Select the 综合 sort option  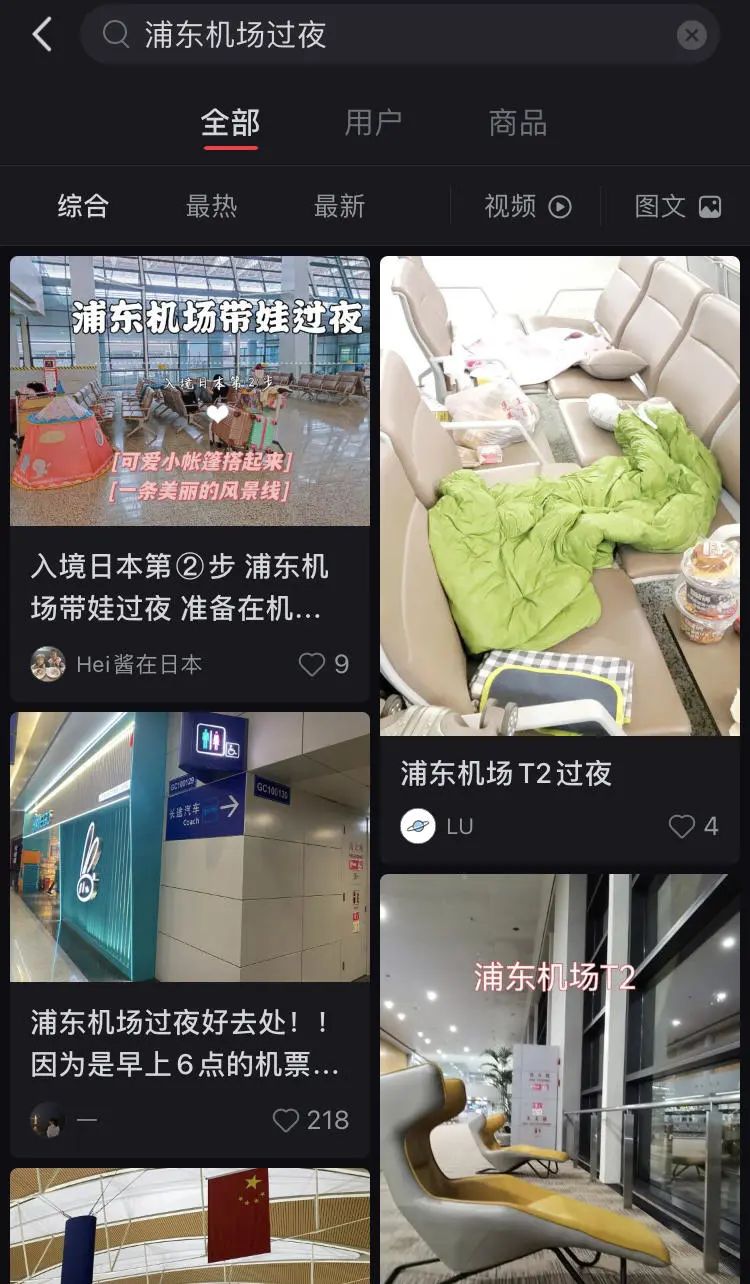click(83, 206)
